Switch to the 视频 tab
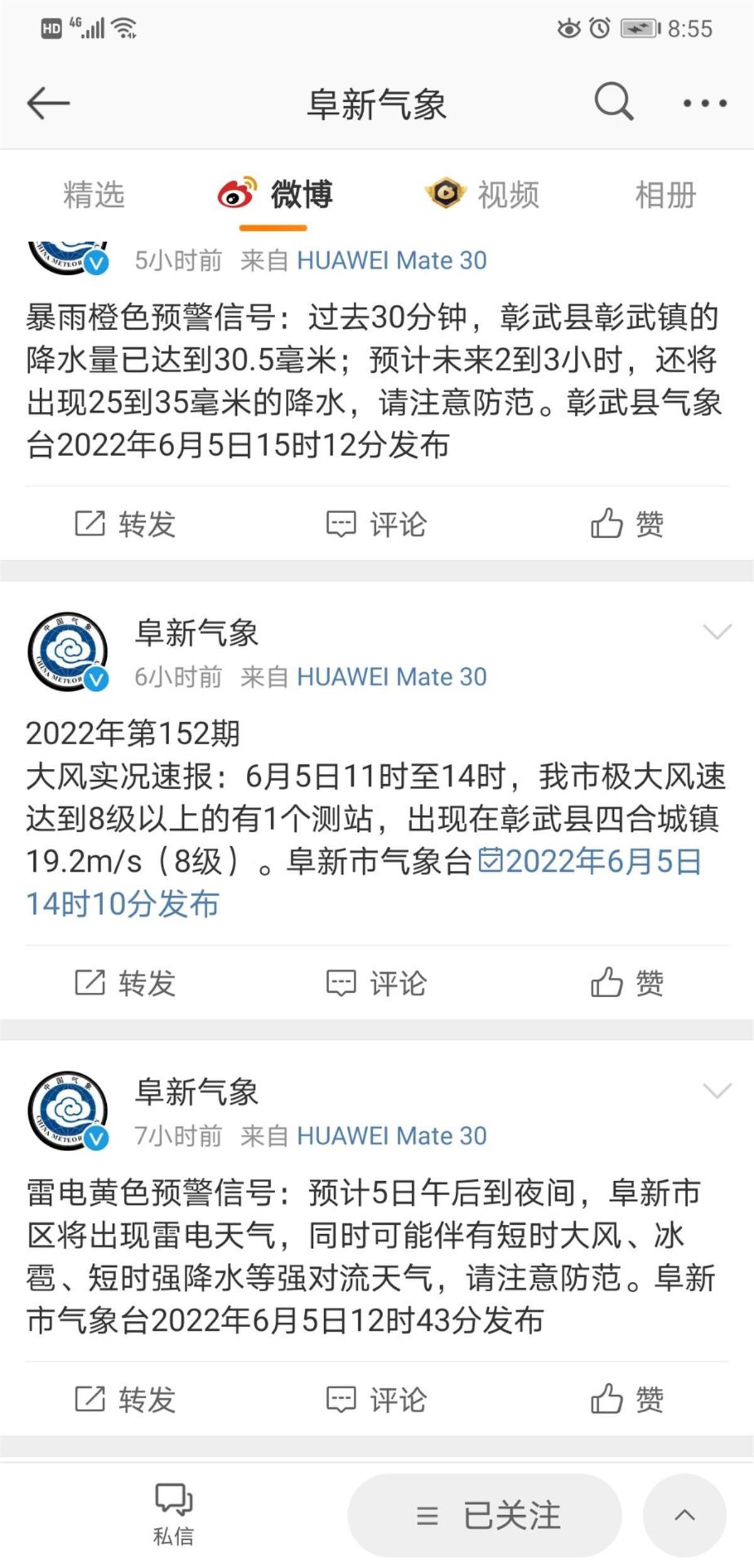 483,194
